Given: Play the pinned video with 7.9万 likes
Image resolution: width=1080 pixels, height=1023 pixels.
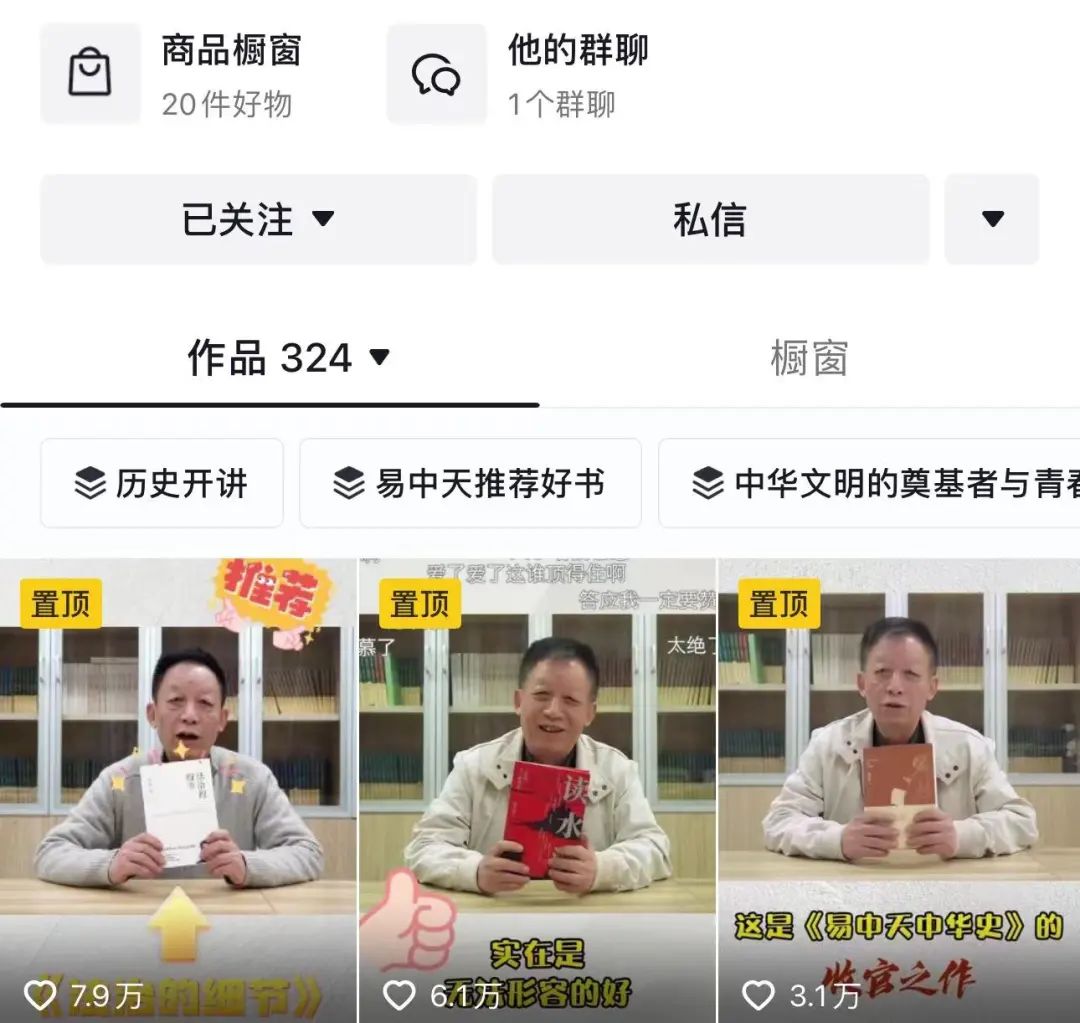Looking at the screenshot, I should 178,790.
